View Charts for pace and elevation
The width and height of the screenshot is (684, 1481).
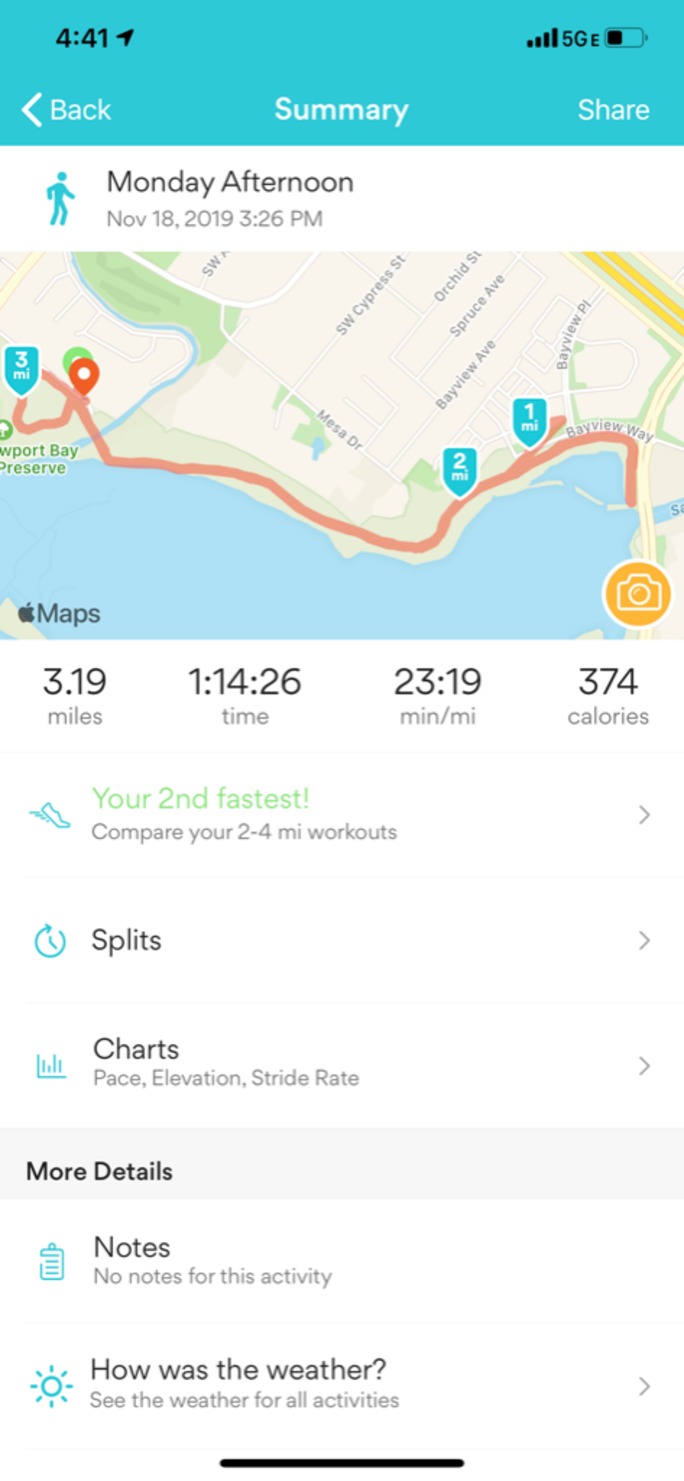340,1064
